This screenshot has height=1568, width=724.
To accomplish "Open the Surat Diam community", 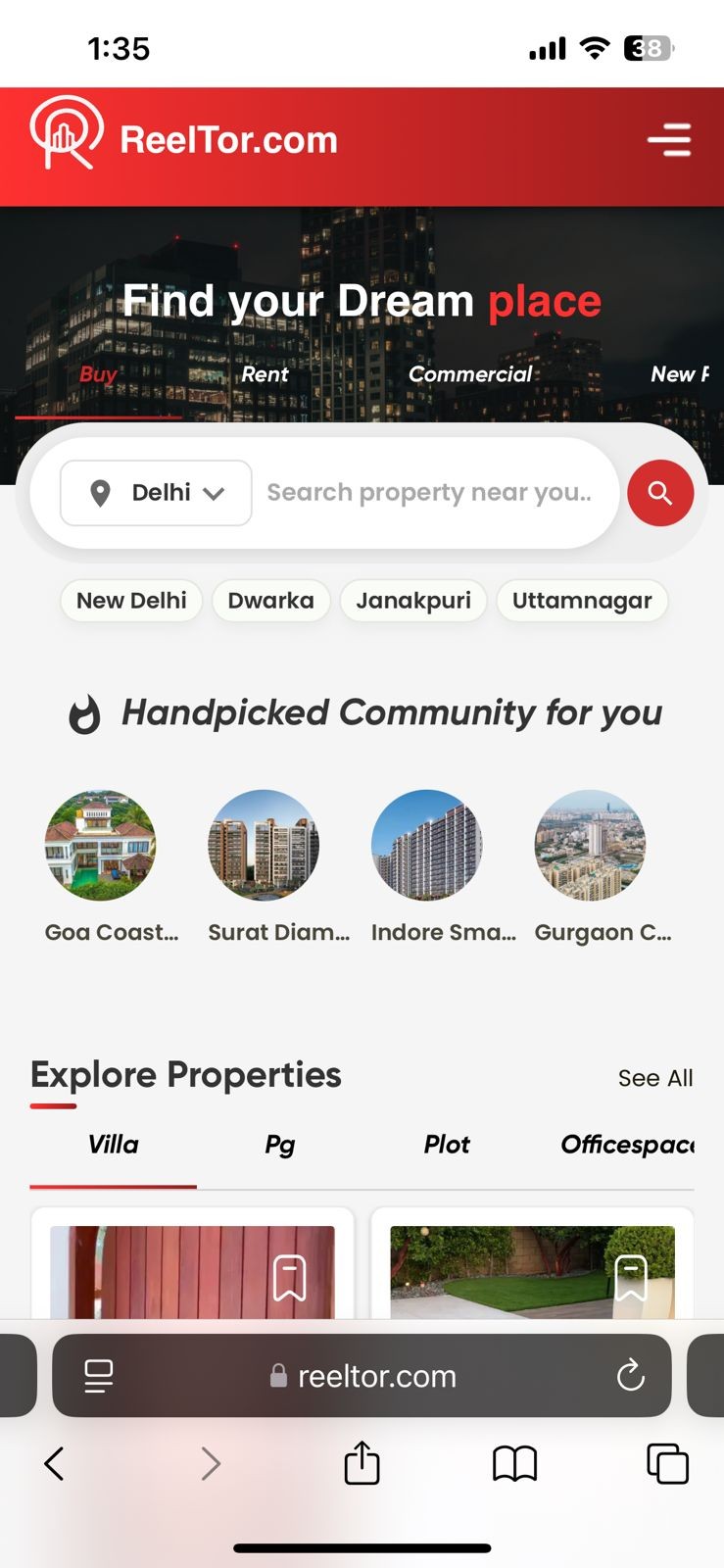I will [264, 846].
